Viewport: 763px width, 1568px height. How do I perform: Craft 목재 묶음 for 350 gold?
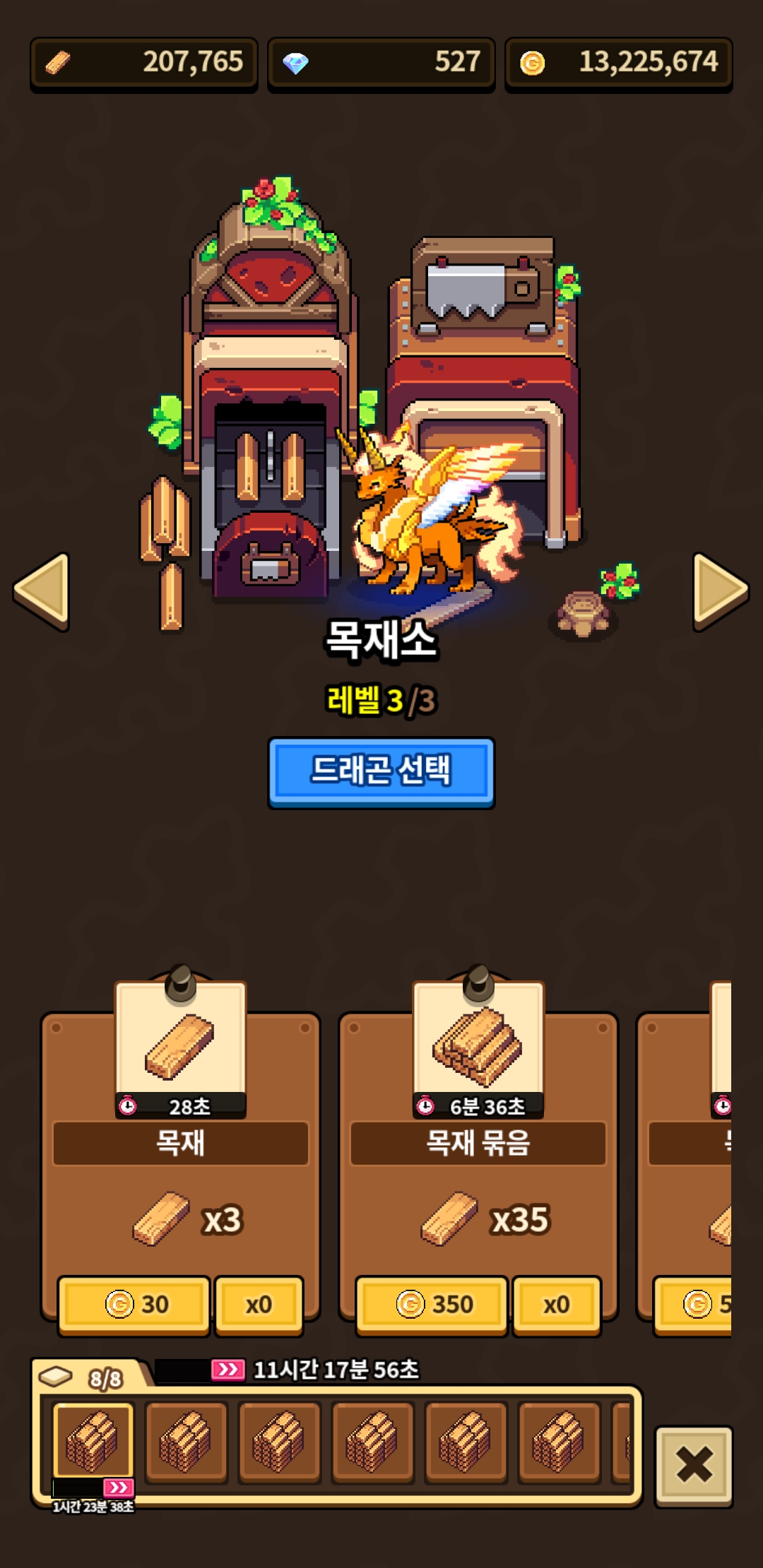(x=432, y=1304)
